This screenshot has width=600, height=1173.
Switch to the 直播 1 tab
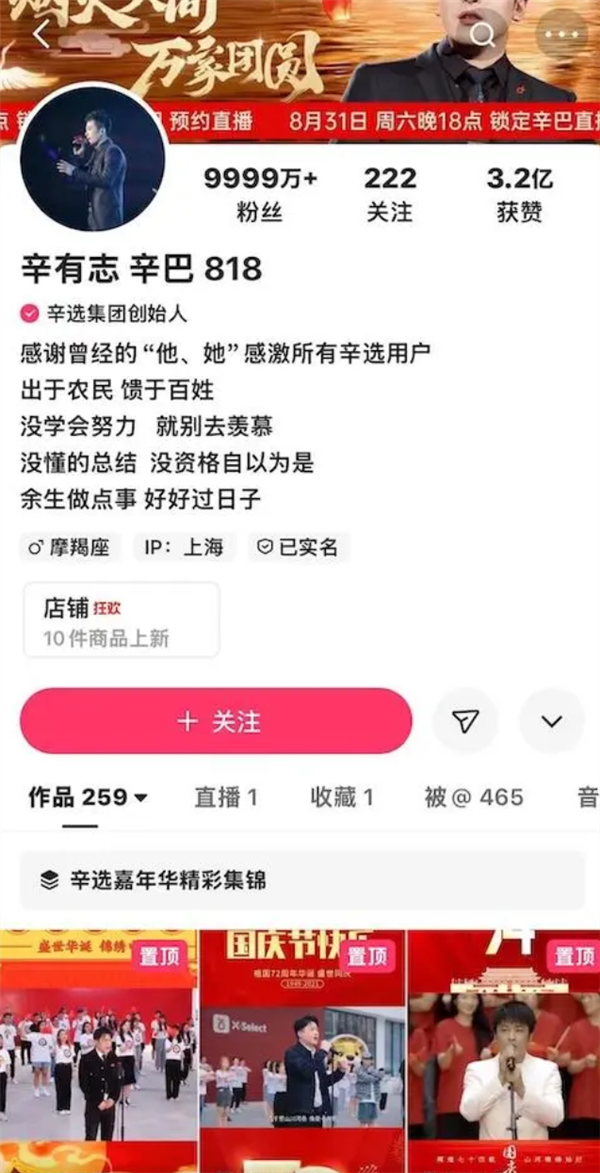pyautogui.click(x=226, y=797)
